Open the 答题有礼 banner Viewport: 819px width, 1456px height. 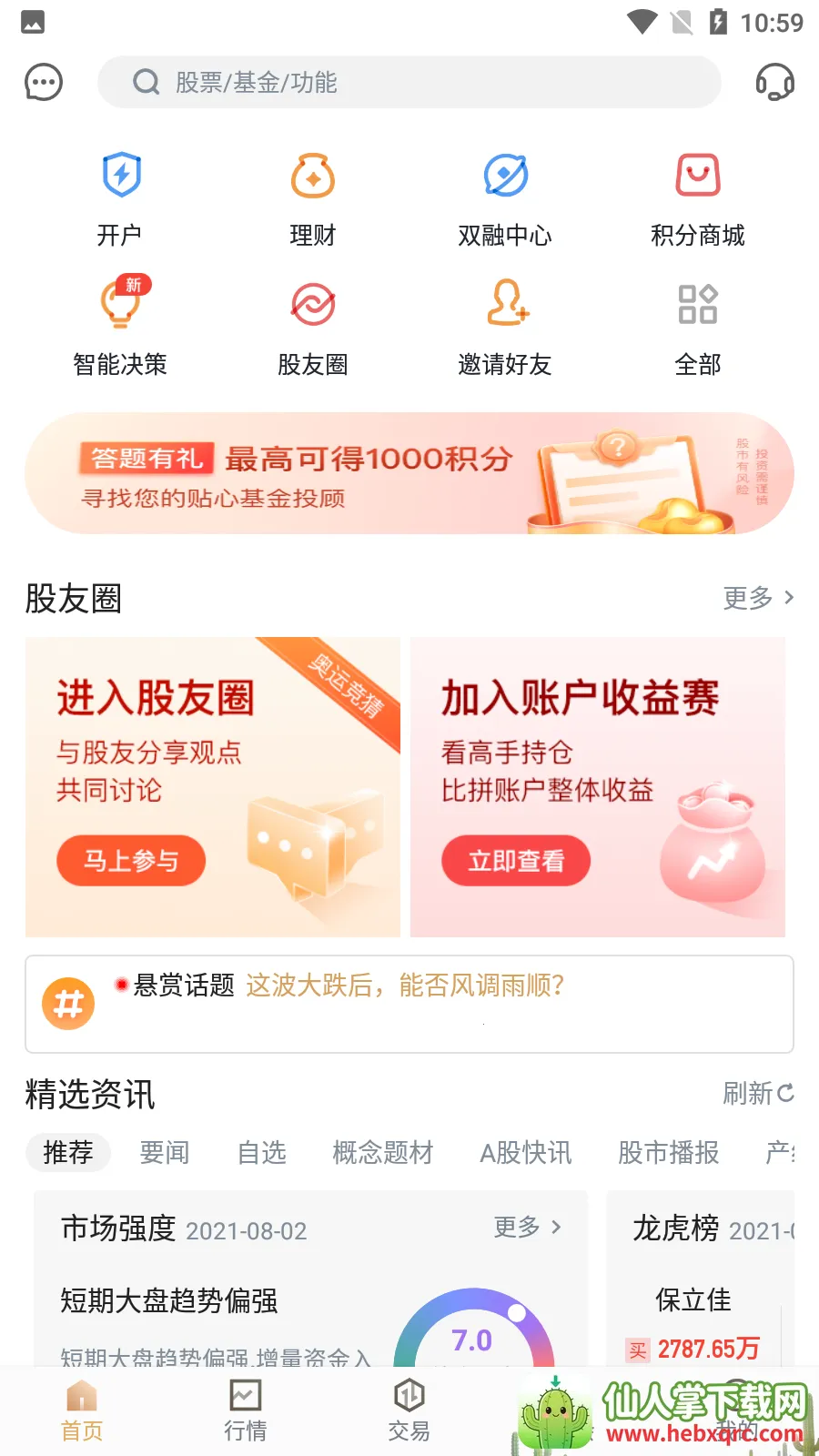point(409,473)
